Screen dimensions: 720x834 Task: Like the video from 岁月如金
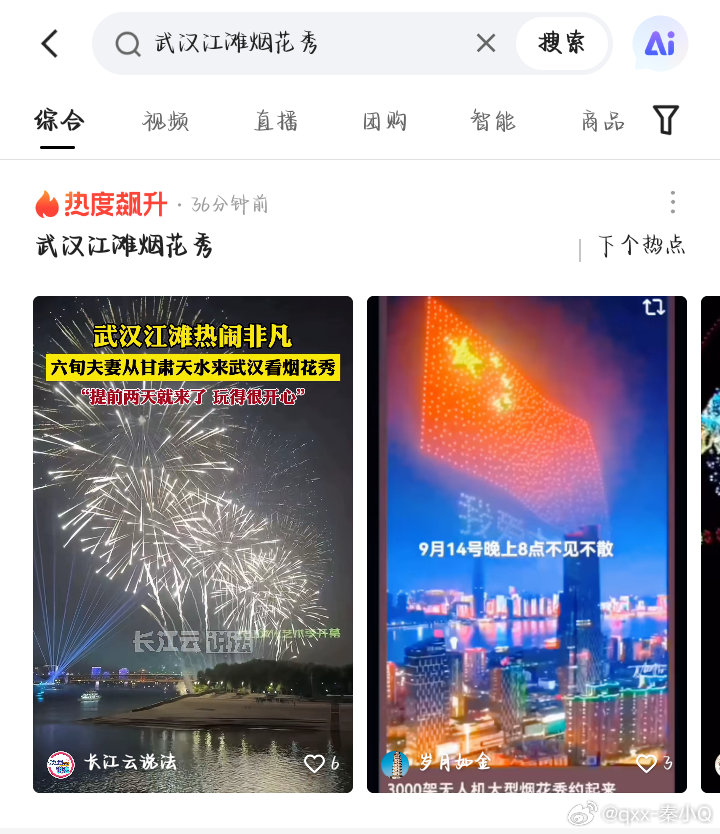(x=648, y=763)
